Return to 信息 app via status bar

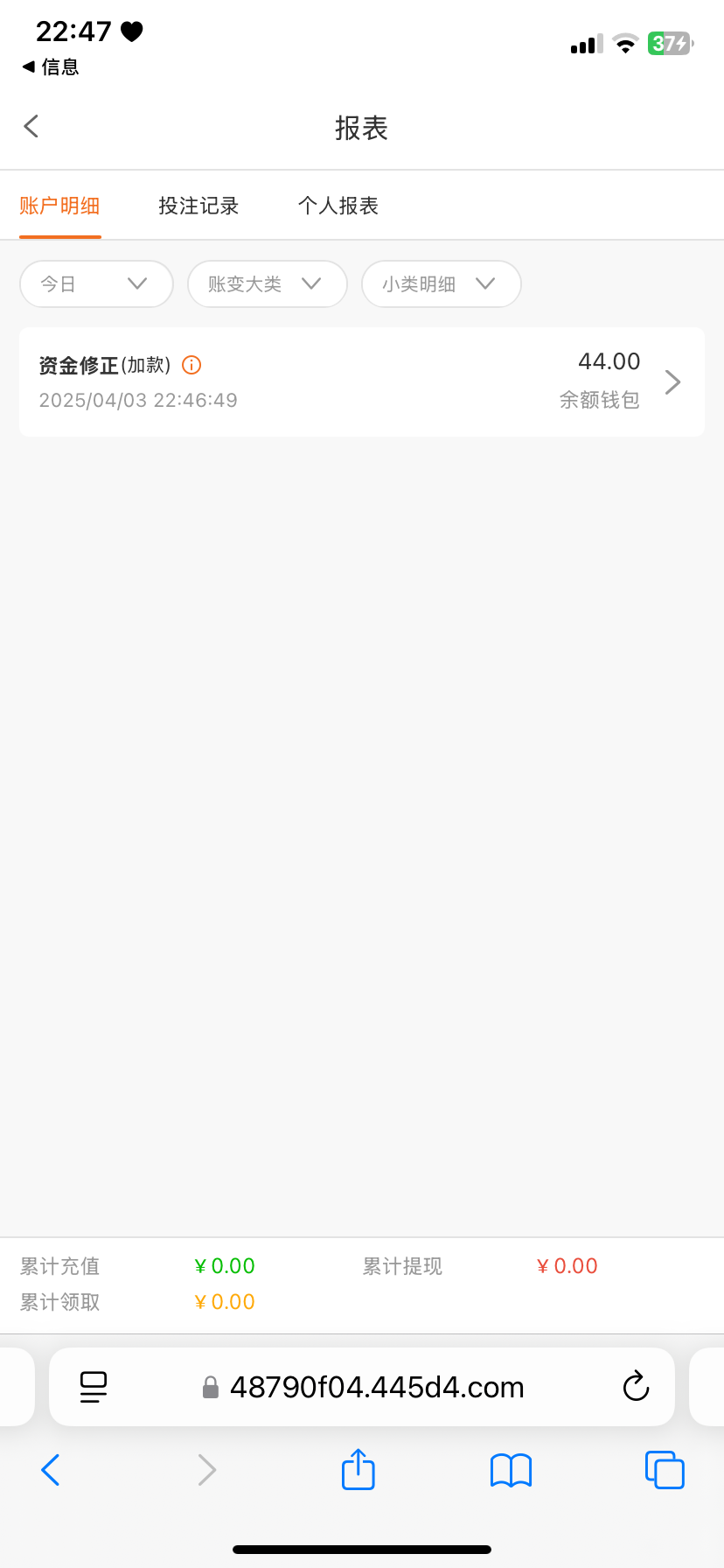click(51, 67)
